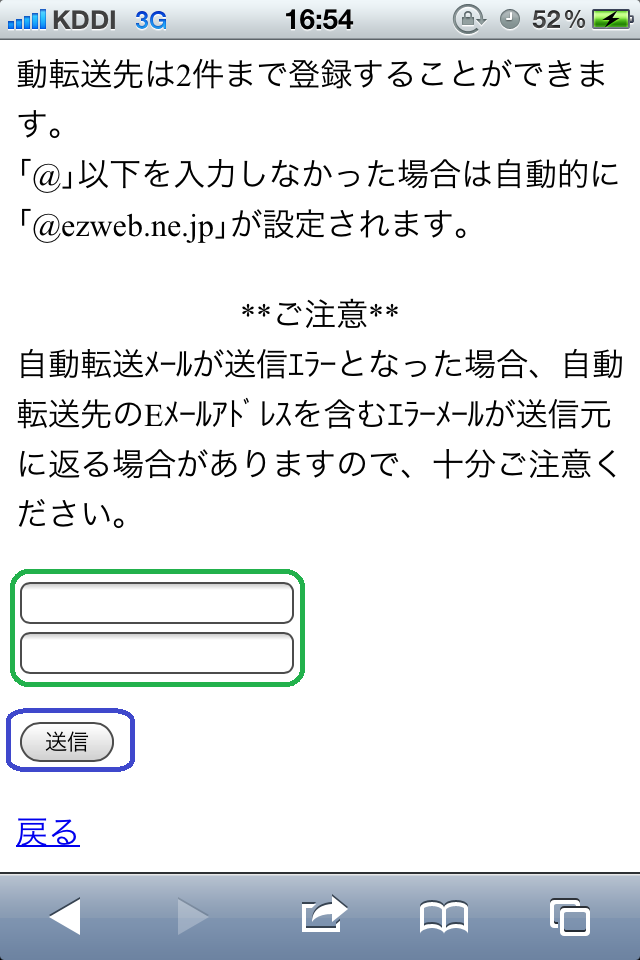Tap the first forwarding address field
This screenshot has height=960, width=640.
coord(156,603)
